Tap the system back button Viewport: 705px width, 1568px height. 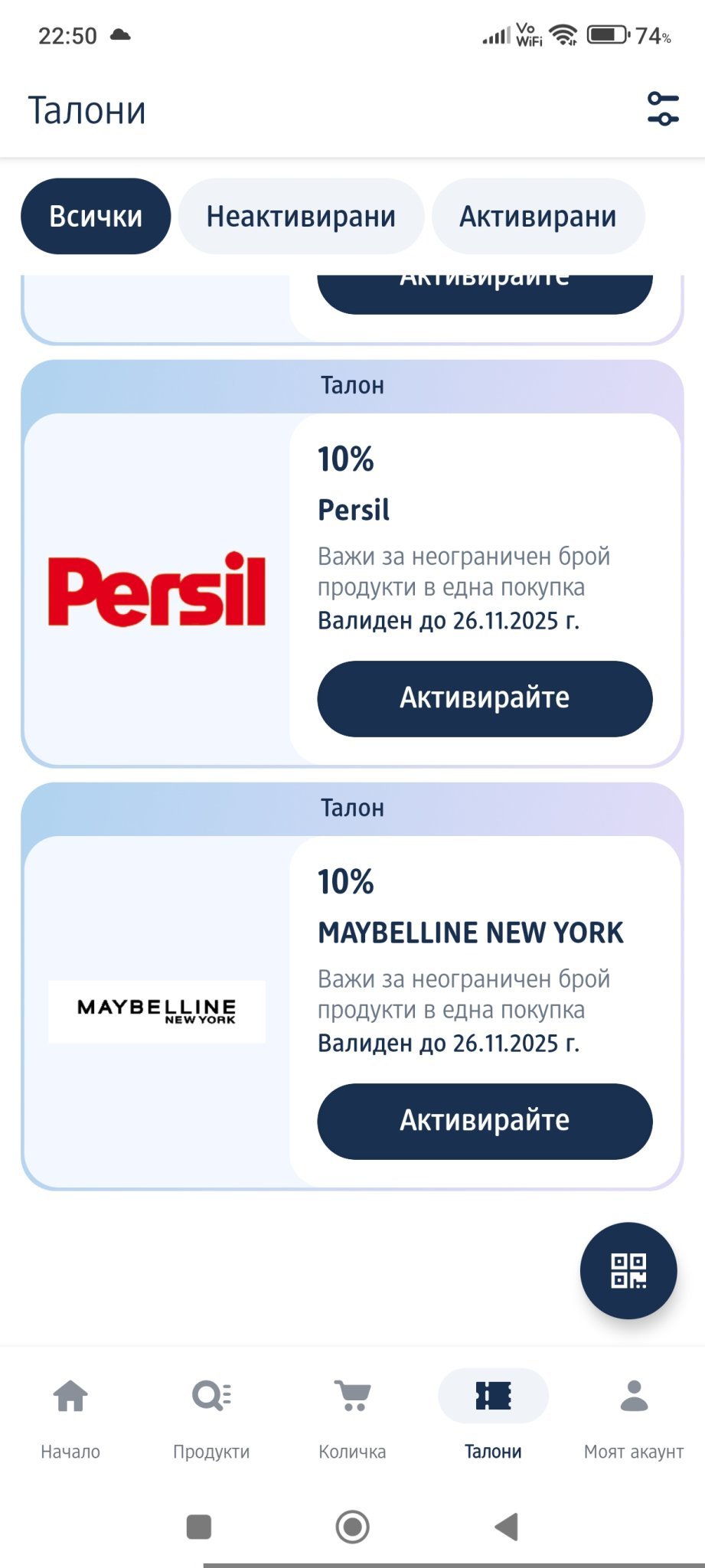[x=507, y=1527]
